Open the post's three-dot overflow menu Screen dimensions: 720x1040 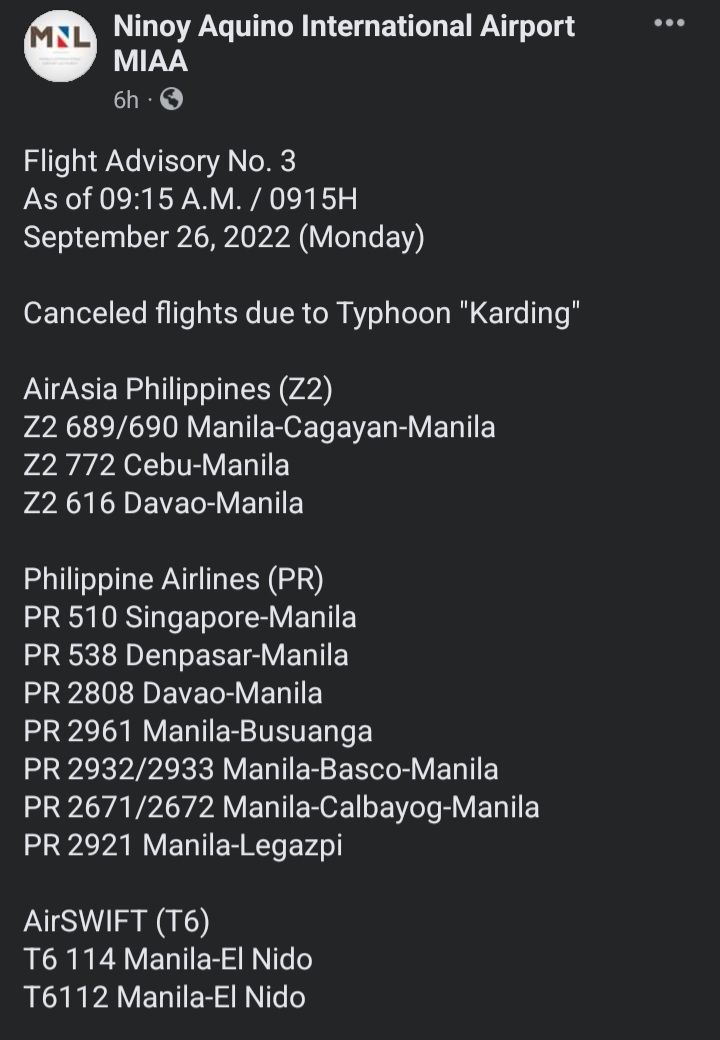669,24
